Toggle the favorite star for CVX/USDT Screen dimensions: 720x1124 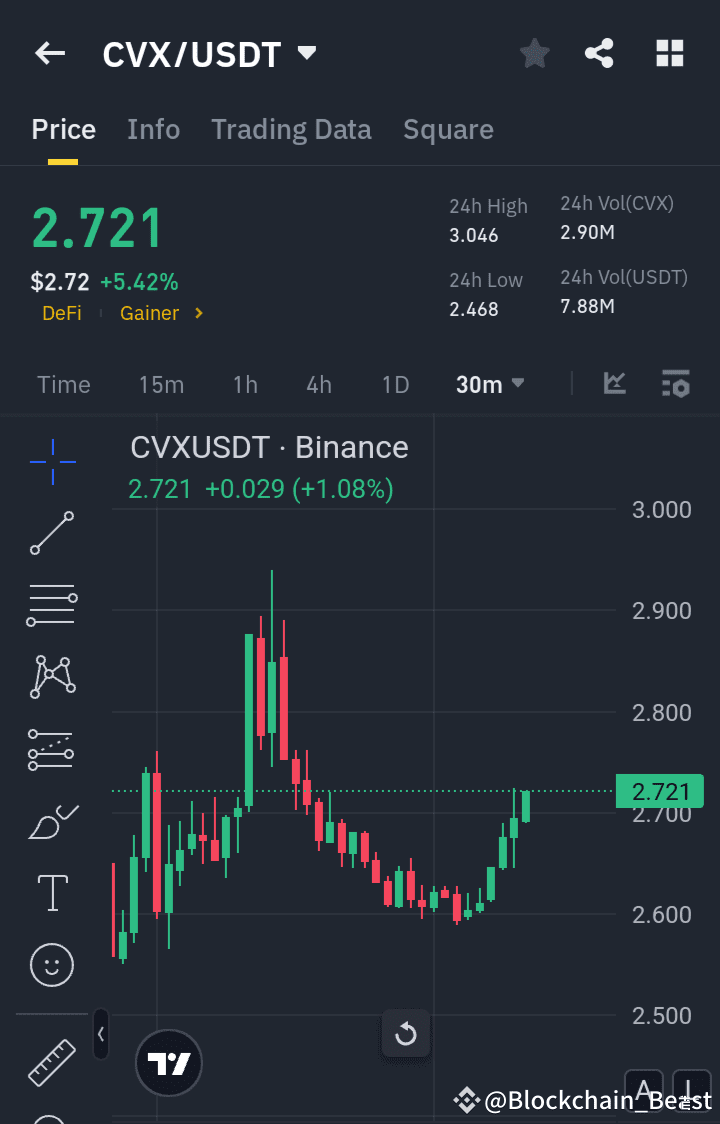(534, 53)
